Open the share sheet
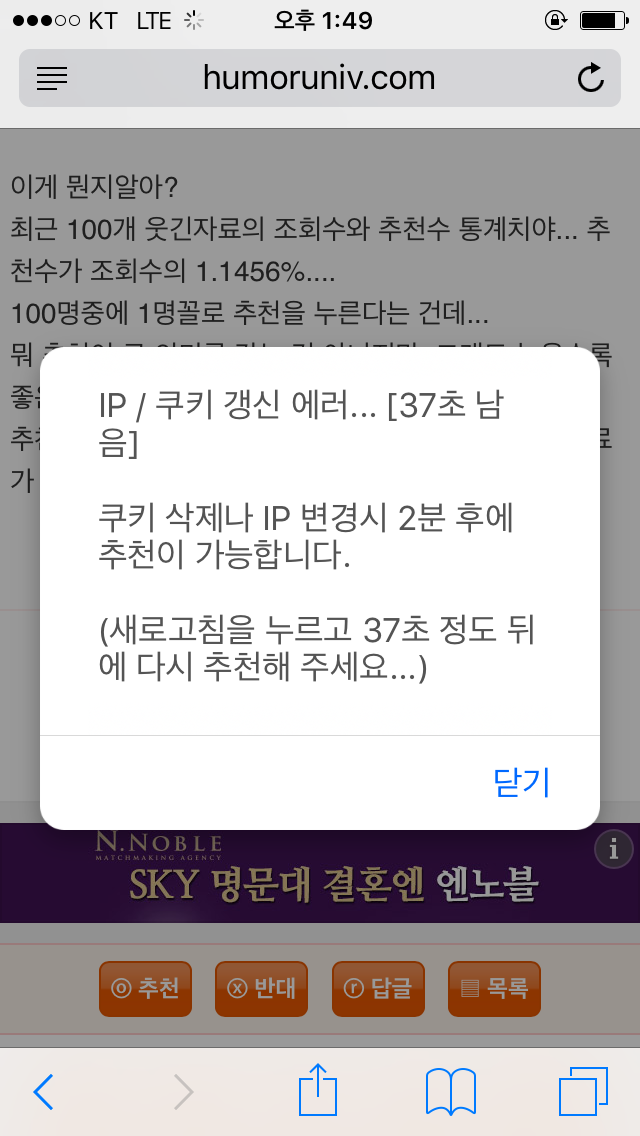640x1136 pixels. (318, 1088)
